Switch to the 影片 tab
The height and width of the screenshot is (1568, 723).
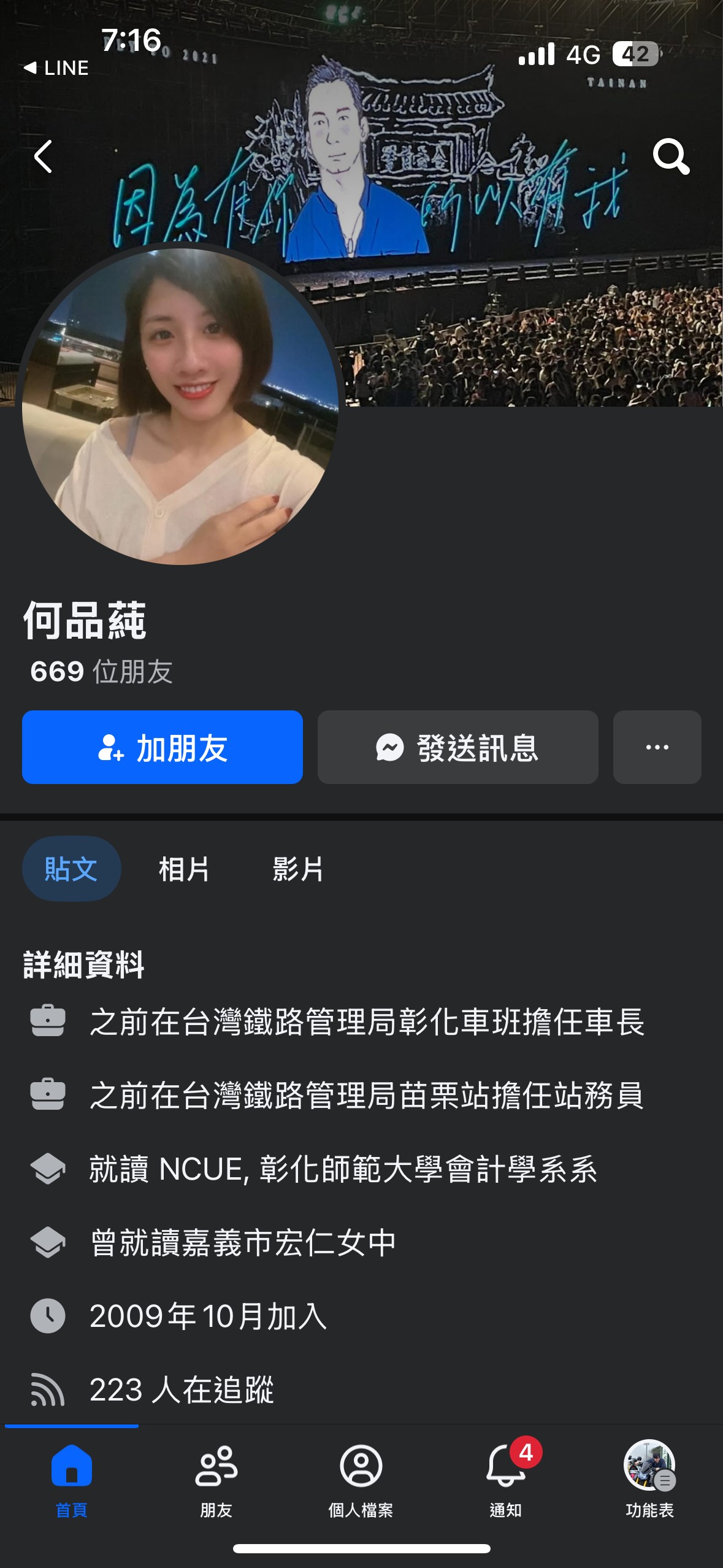(x=297, y=869)
